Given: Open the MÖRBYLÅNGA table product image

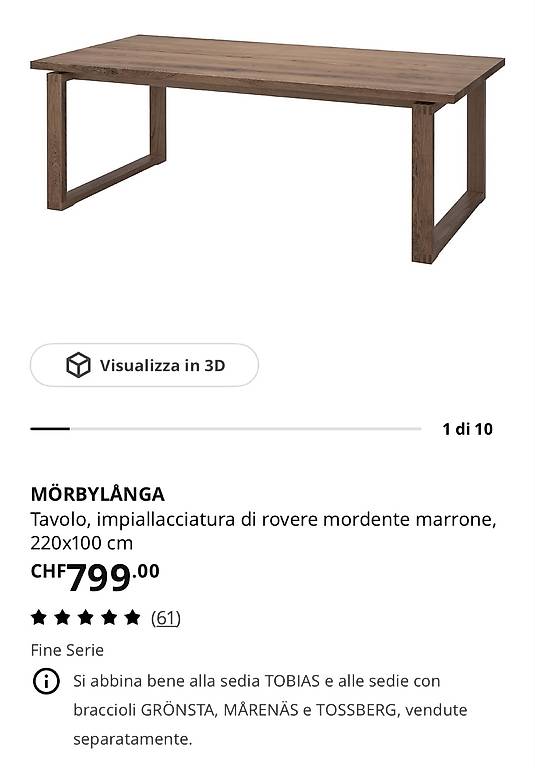Looking at the screenshot, I should pyautogui.click(x=268, y=148).
